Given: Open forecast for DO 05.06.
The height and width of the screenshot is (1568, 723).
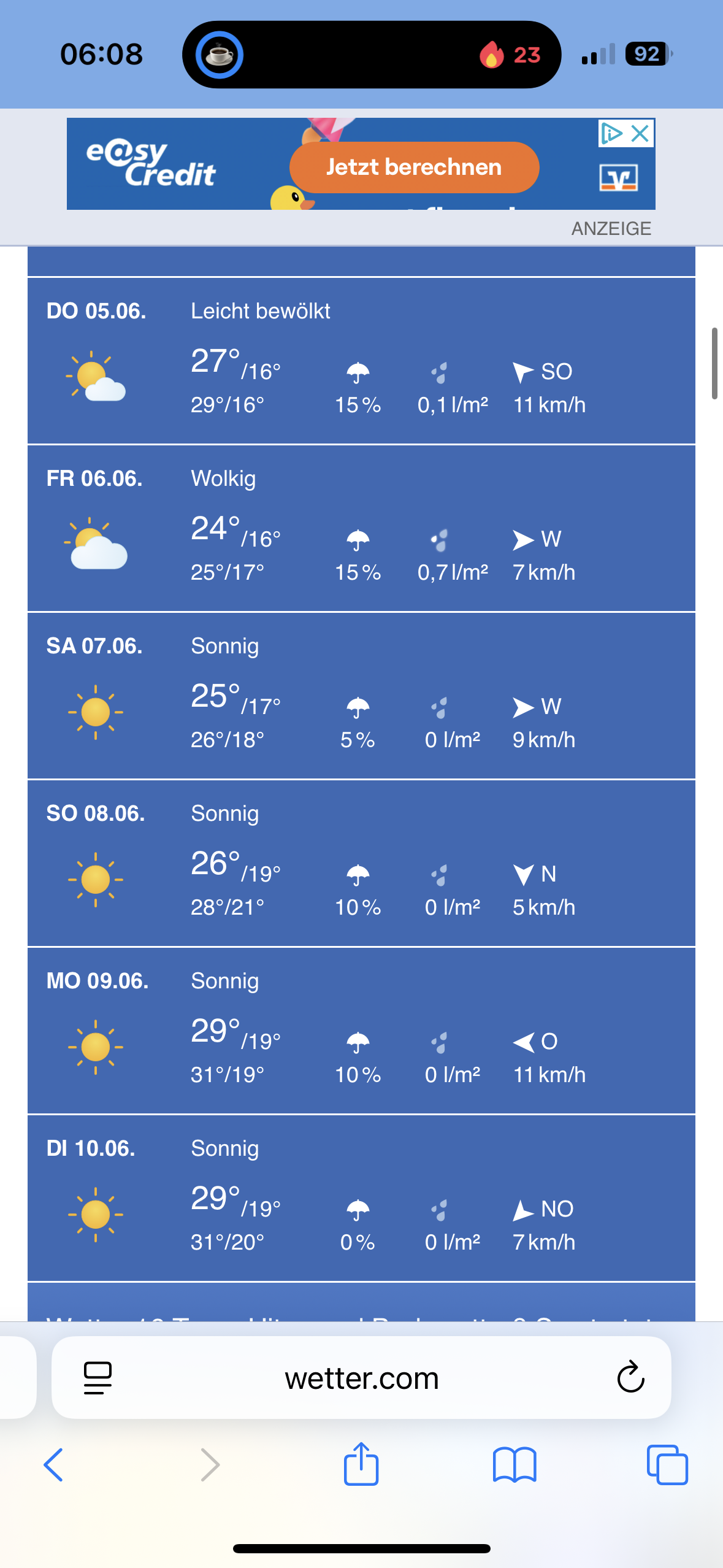Looking at the screenshot, I should coord(361,361).
